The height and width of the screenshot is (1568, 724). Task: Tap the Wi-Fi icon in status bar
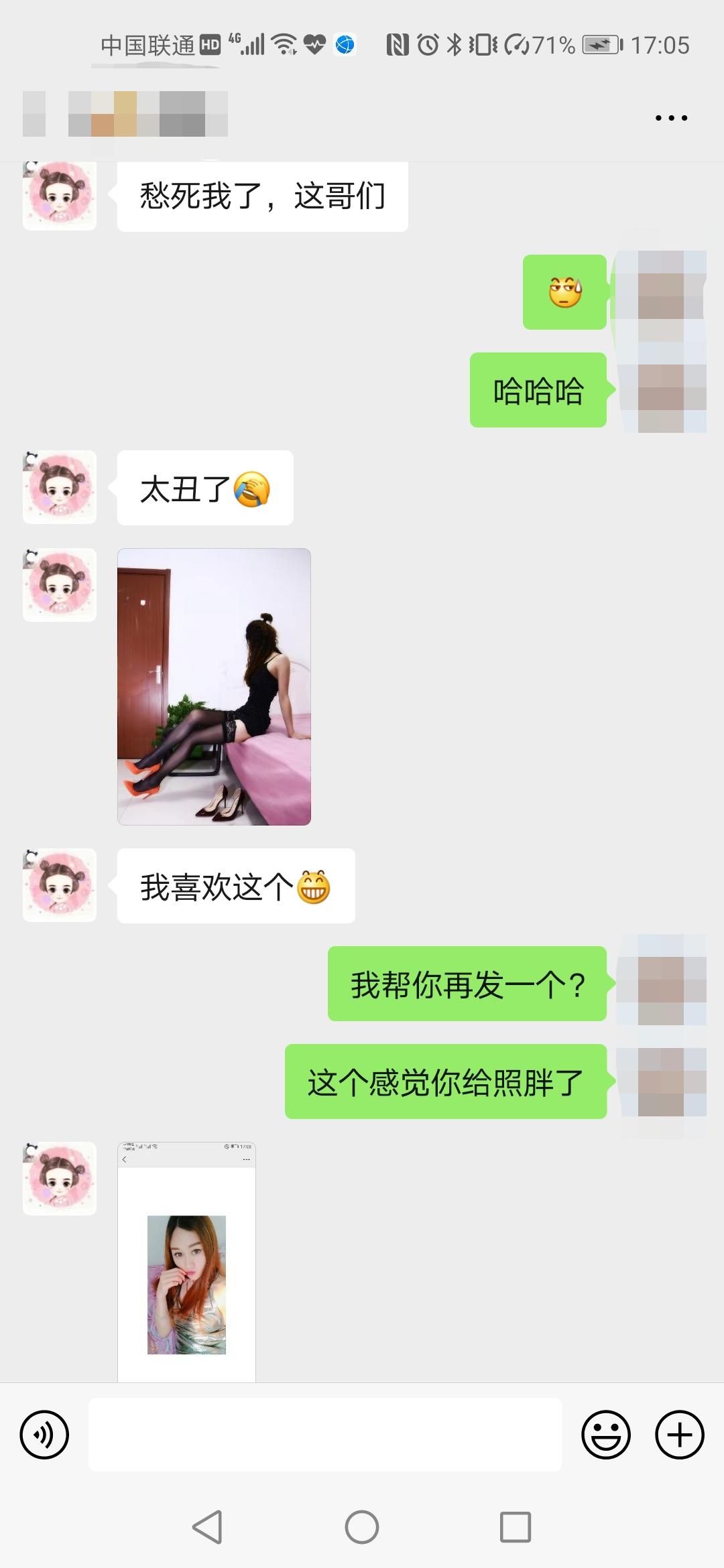(283, 44)
